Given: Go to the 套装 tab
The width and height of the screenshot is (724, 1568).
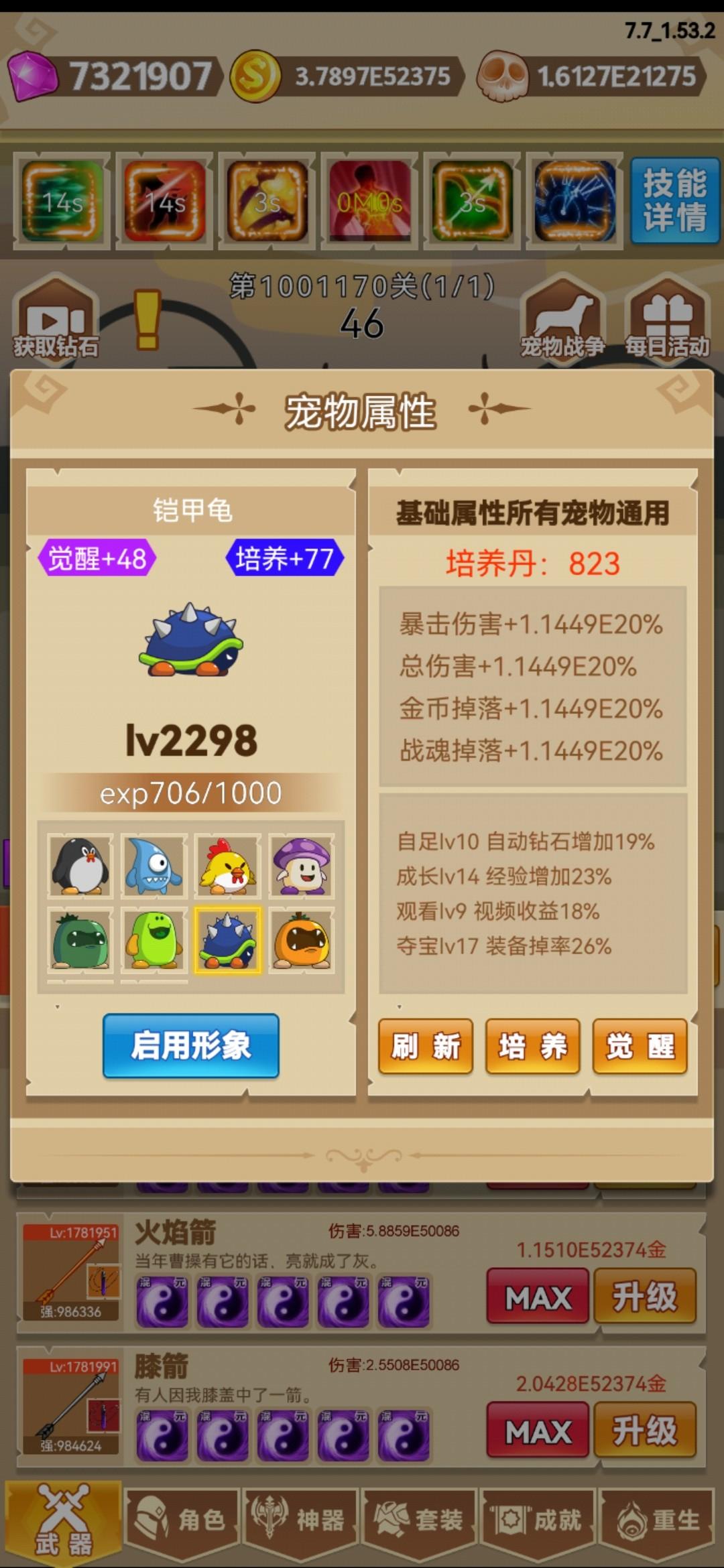Looking at the screenshot, I should tap(420, 1520).
